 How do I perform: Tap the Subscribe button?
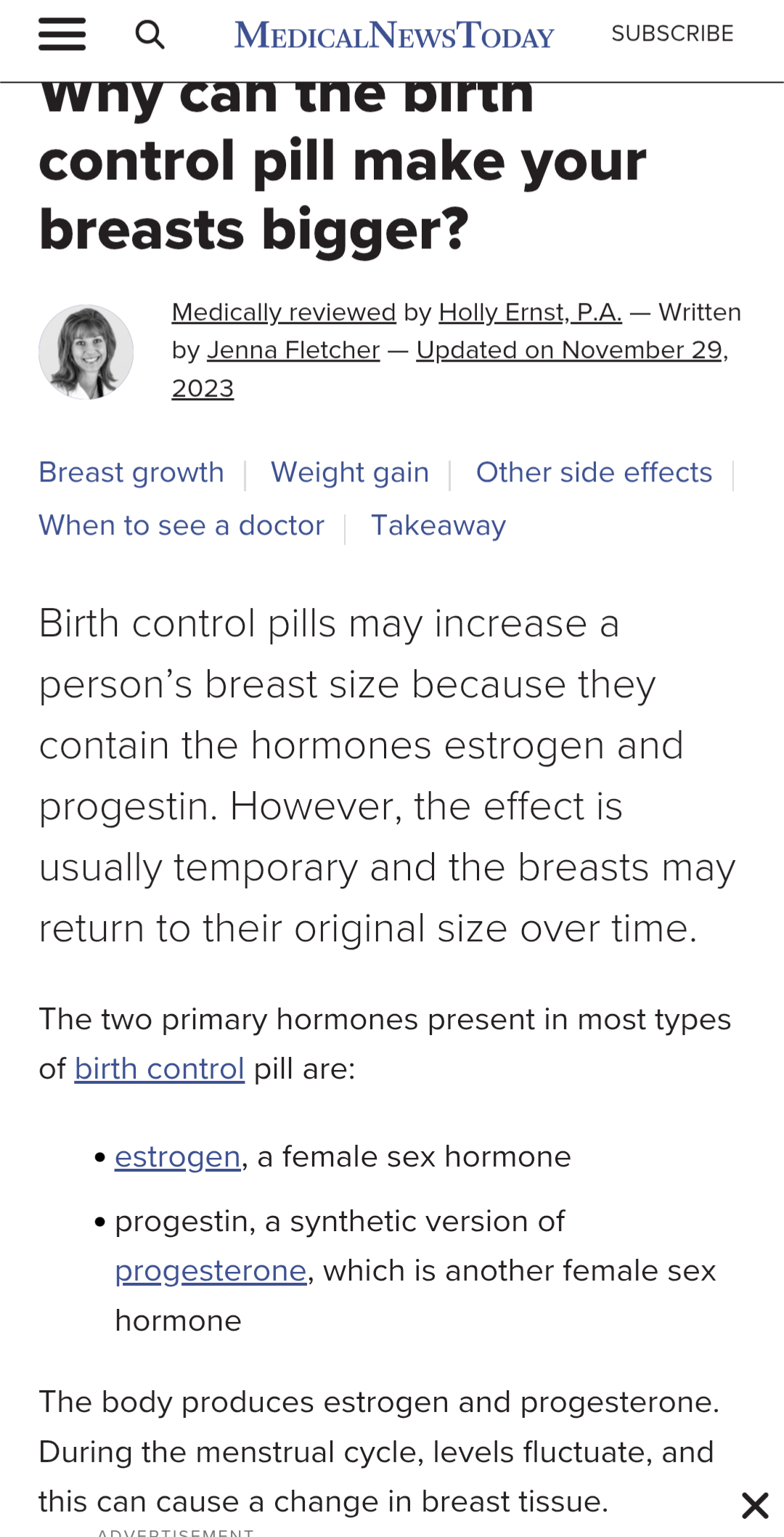coord(672,33)
